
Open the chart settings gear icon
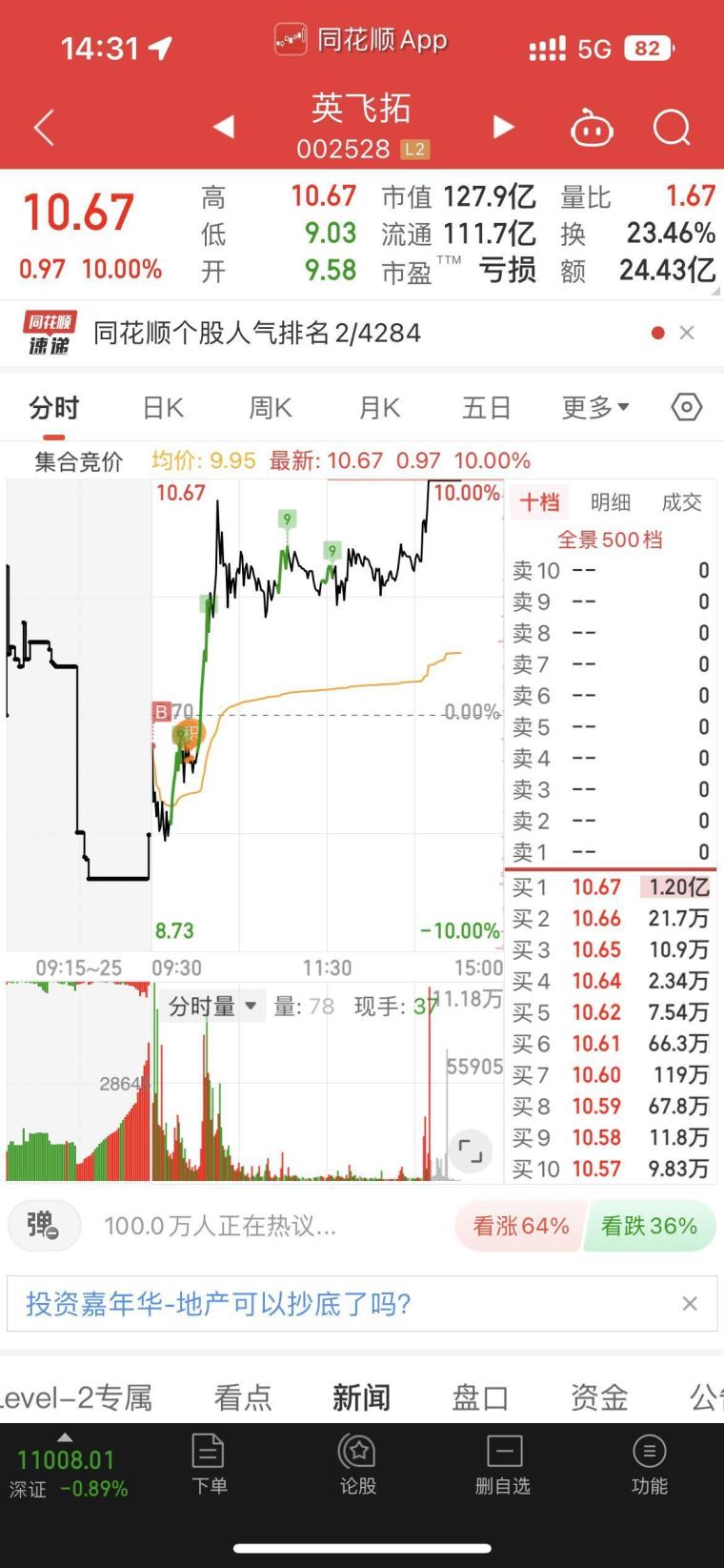(685, 407)
